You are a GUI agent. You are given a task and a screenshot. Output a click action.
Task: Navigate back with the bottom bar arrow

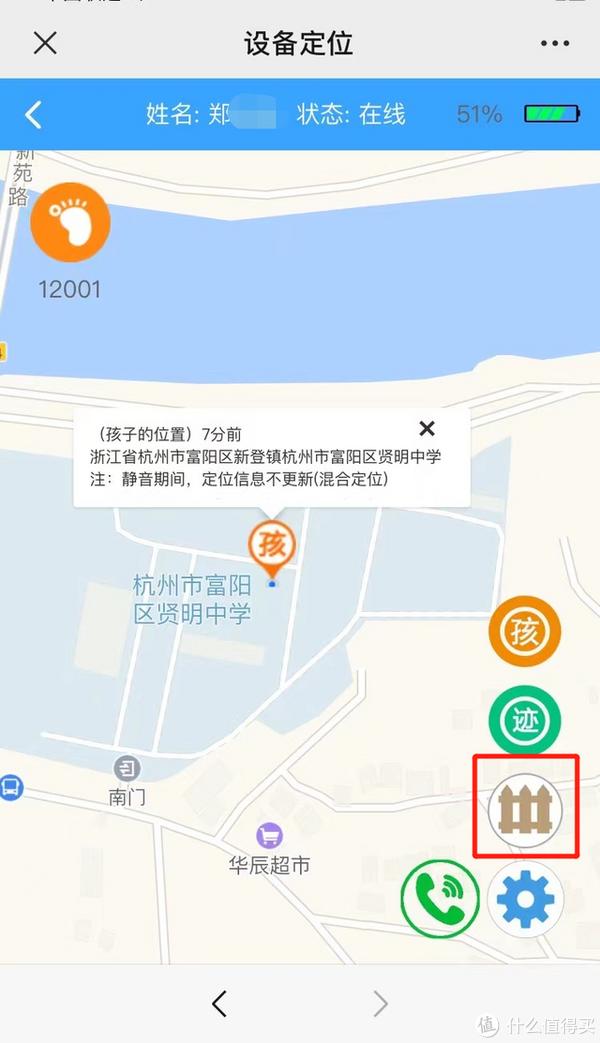click(x=220, y=1003)
